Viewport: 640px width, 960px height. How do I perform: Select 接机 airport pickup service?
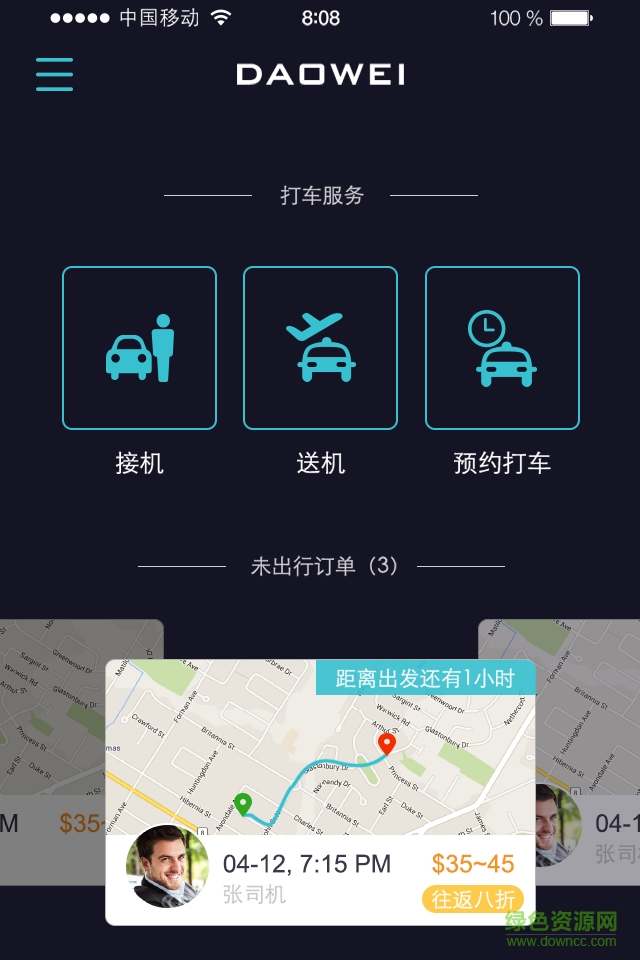[139, 348]
